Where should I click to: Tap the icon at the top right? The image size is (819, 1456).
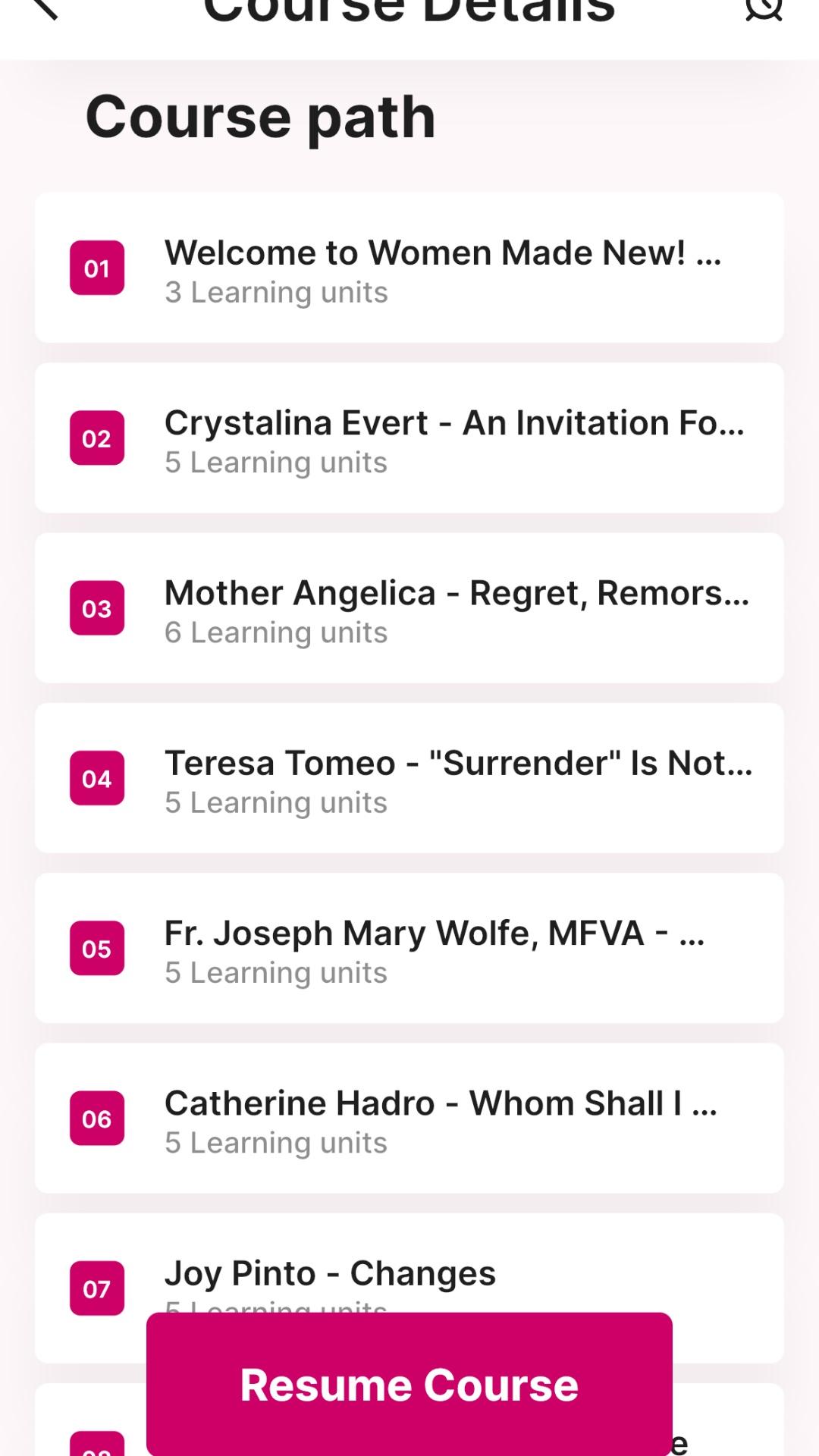click(764, 8)
